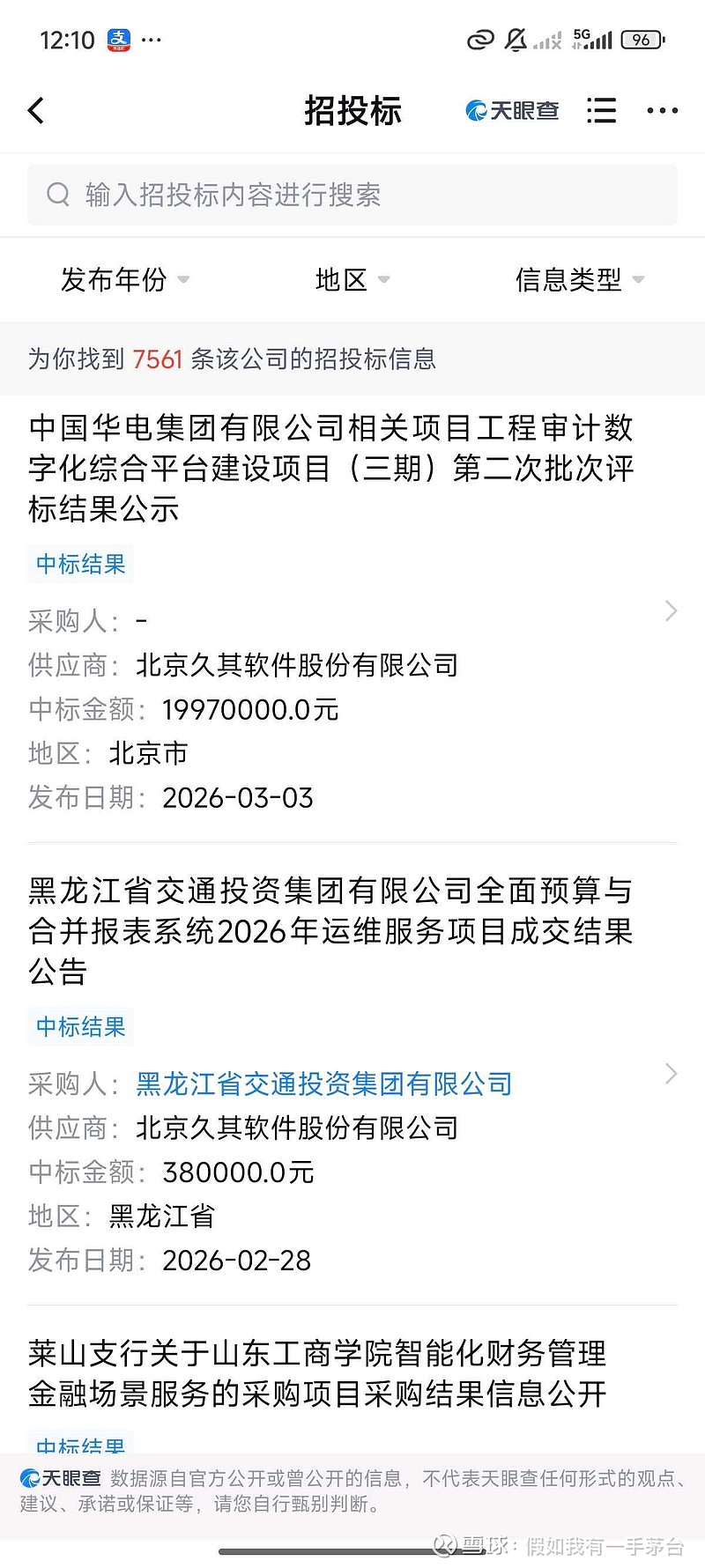Tap the notification-muted icon in the status bar
This screenshot has height=1568, width=705.
click(x=516, y=40)
